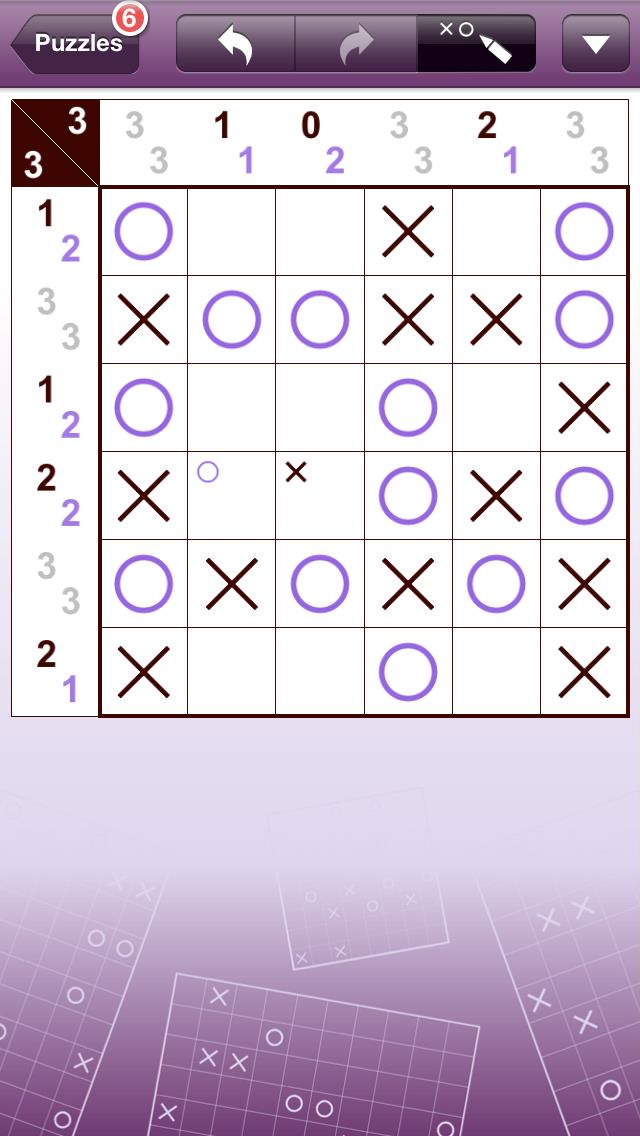
Task: Tap empty cell in row one, column two
Action: pos(232,232)
